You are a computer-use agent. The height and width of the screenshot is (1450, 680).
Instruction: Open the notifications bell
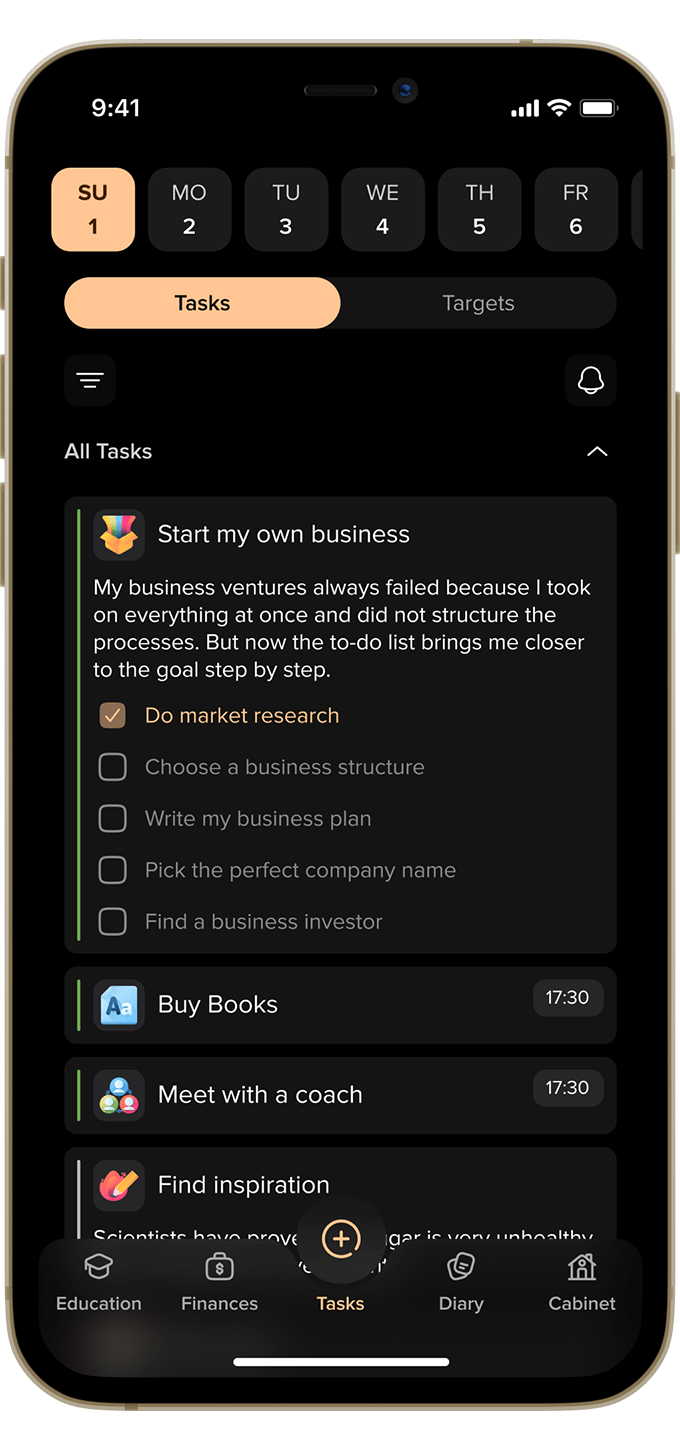(591, 380)
